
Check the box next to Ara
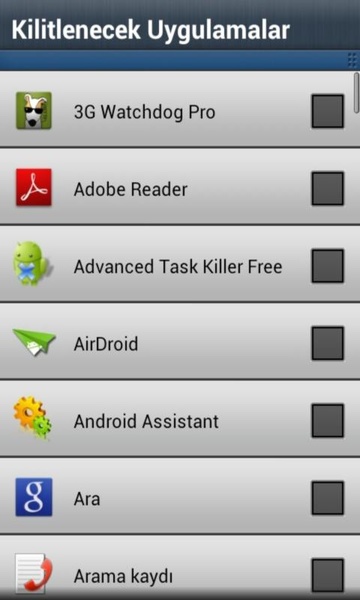click(327, 498)
